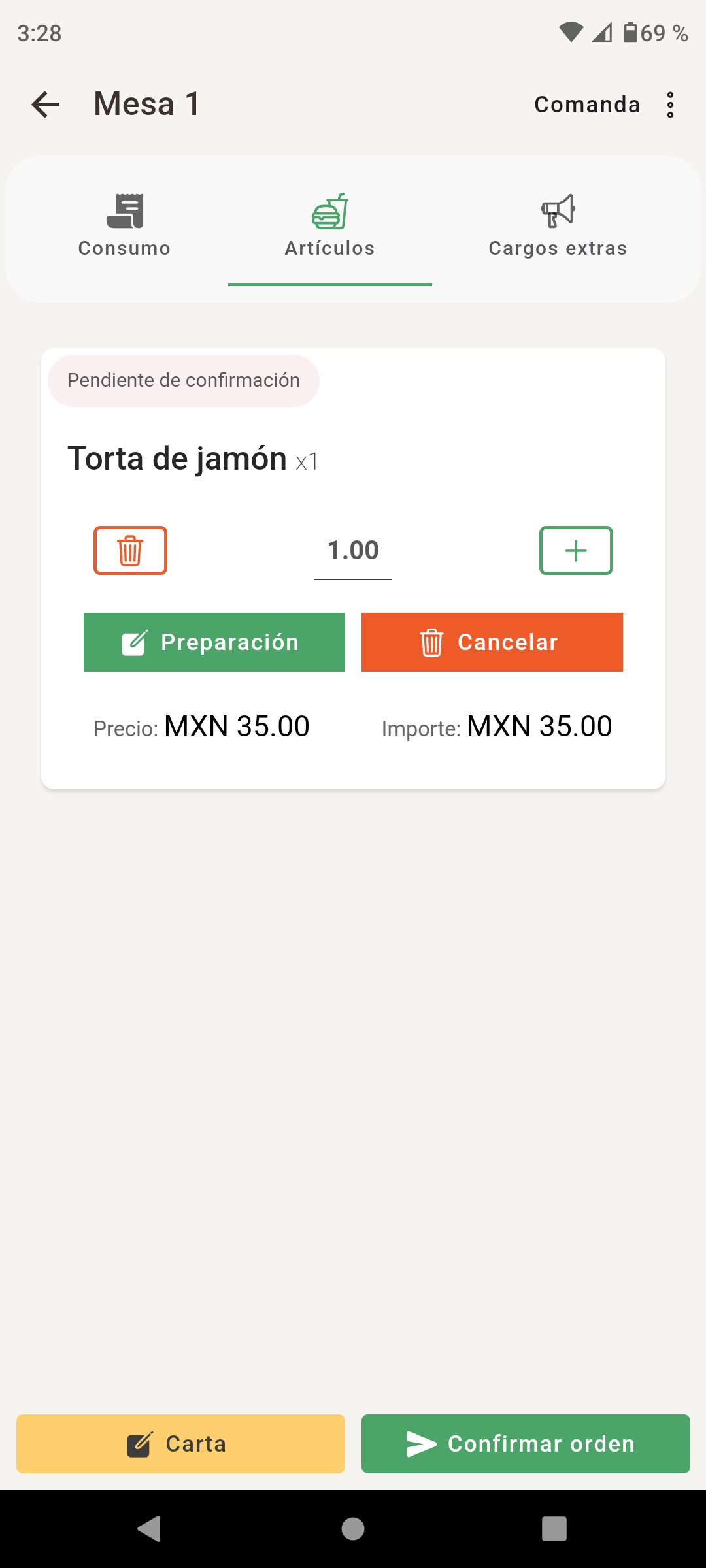
Task: Go back with the arrow beside Mesa 1
Action: coord(46,105)
